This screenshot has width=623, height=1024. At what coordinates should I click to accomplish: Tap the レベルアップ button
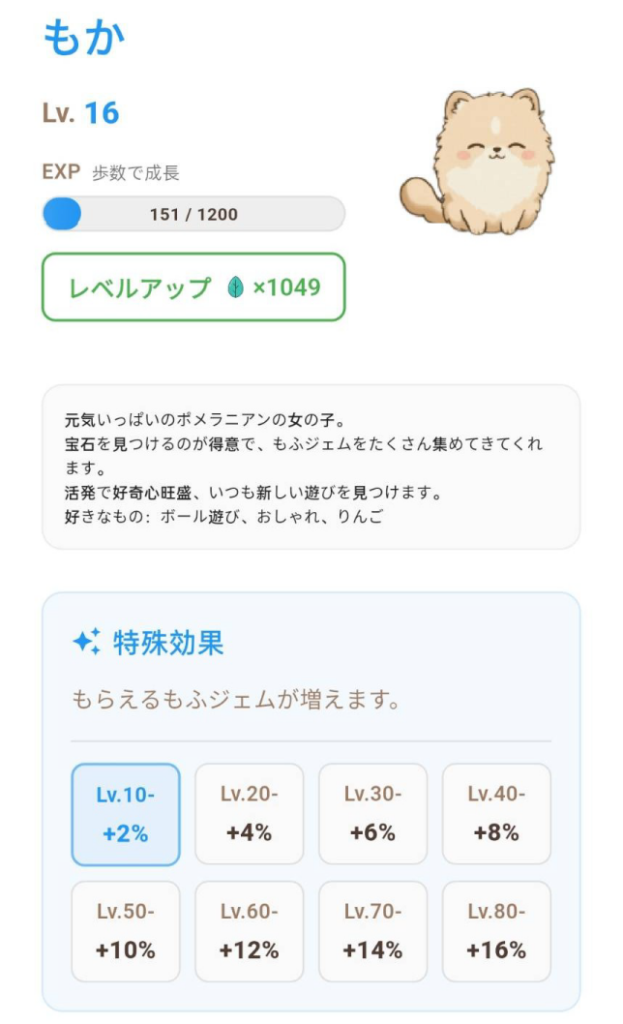(193, 288)
